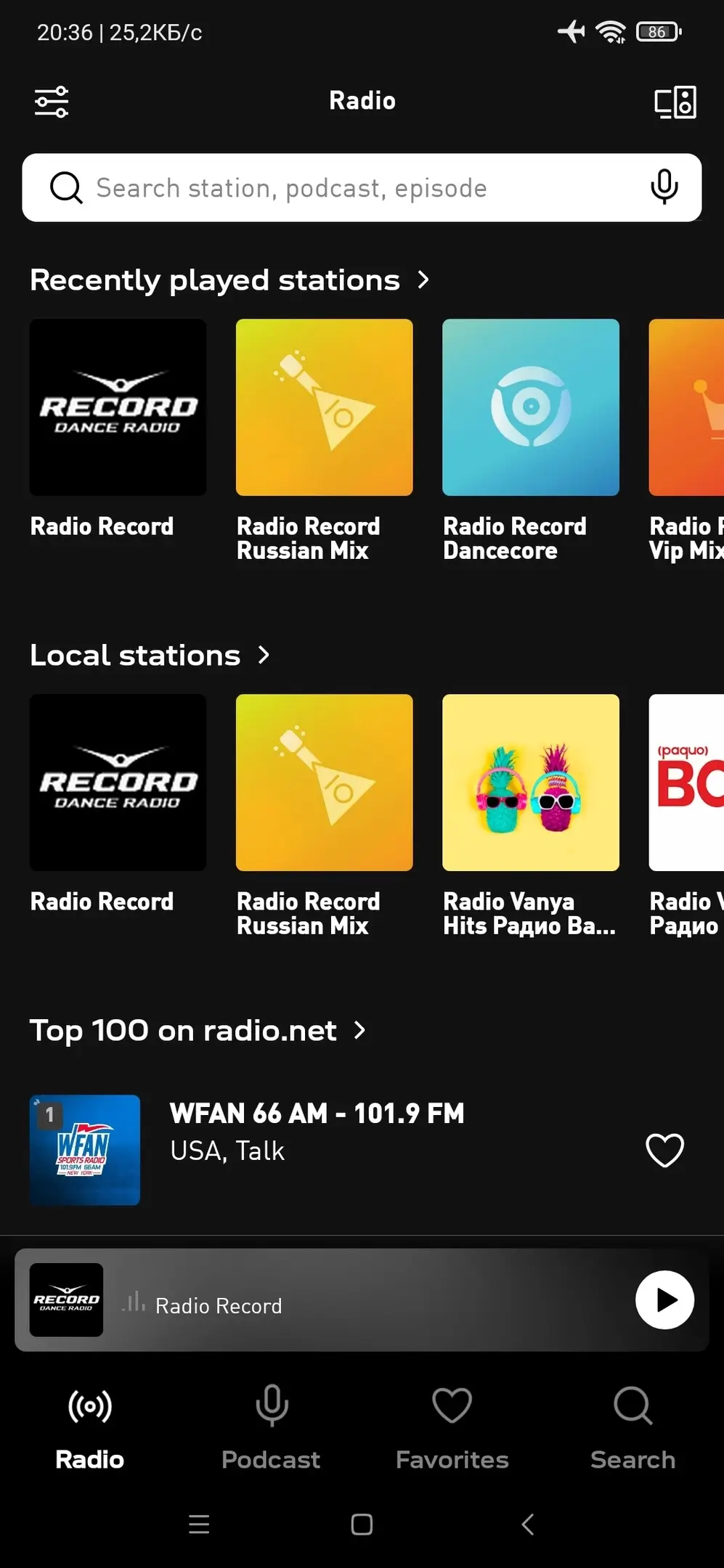Play Radio Record in the mini player
Viewport: 724px width, 1568px height.
click(x=664, y=1299)
